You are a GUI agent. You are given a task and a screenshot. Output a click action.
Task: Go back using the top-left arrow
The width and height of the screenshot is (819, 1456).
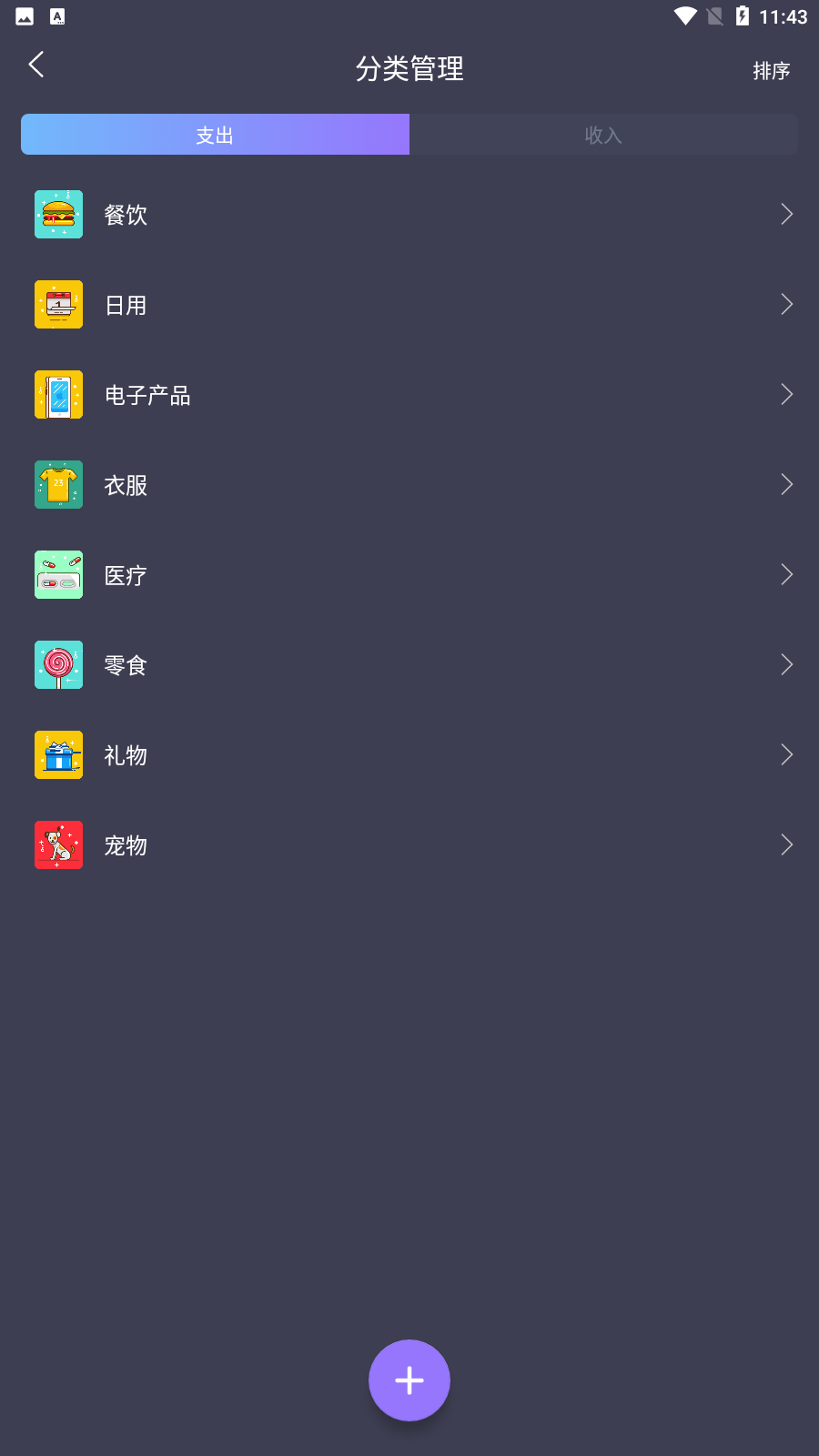[36, 65]
